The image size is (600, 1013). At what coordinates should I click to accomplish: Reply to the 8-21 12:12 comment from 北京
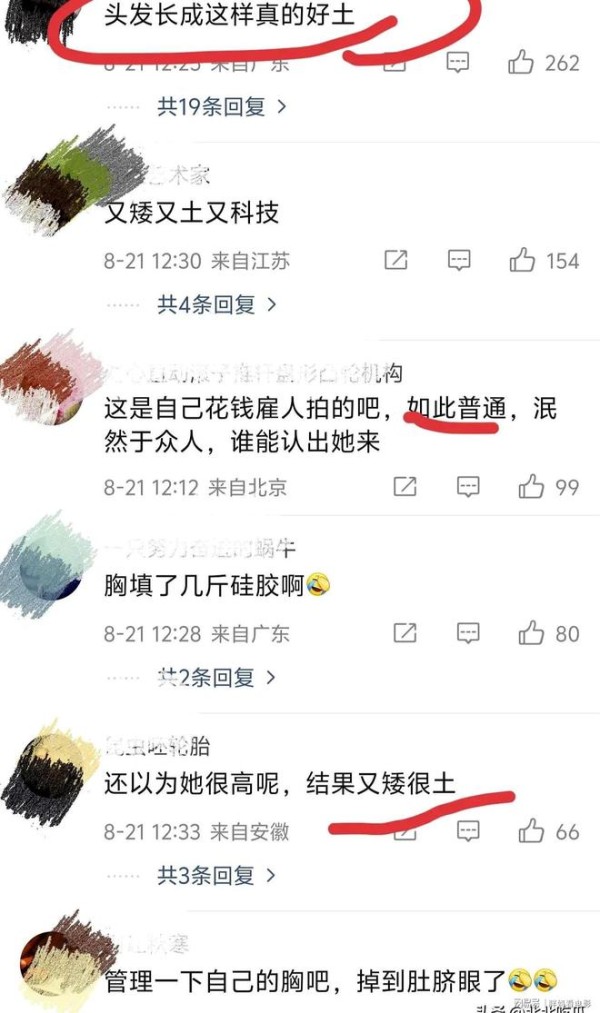467,487
